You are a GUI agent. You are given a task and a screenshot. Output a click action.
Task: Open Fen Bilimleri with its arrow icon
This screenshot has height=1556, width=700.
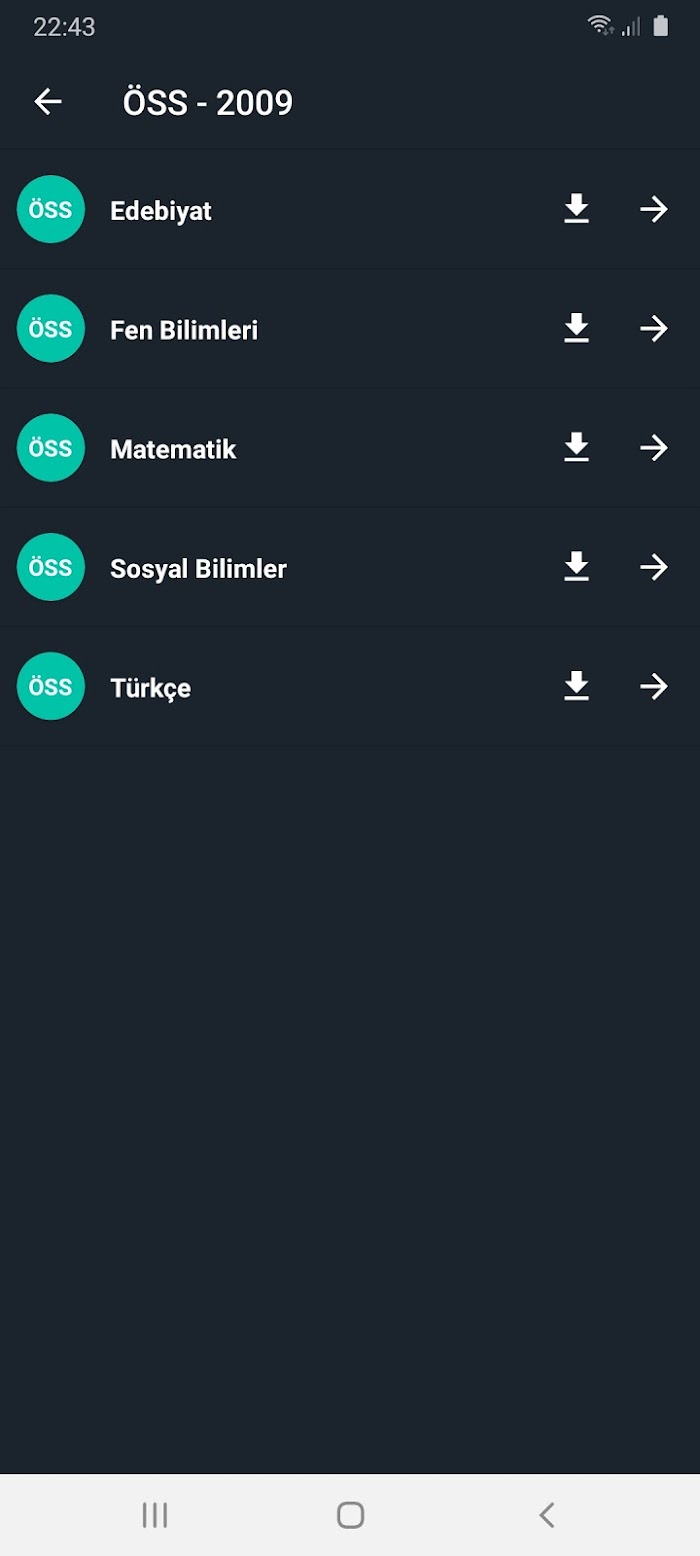pos(654,328)
